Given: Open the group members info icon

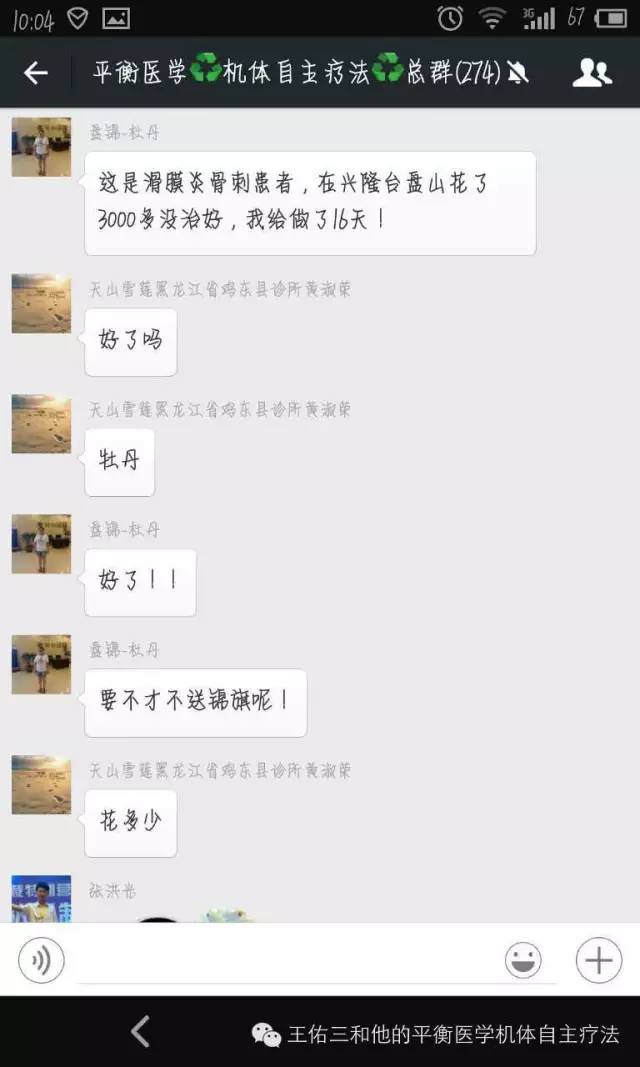Looking at the screenshot, I should [591, 73].
